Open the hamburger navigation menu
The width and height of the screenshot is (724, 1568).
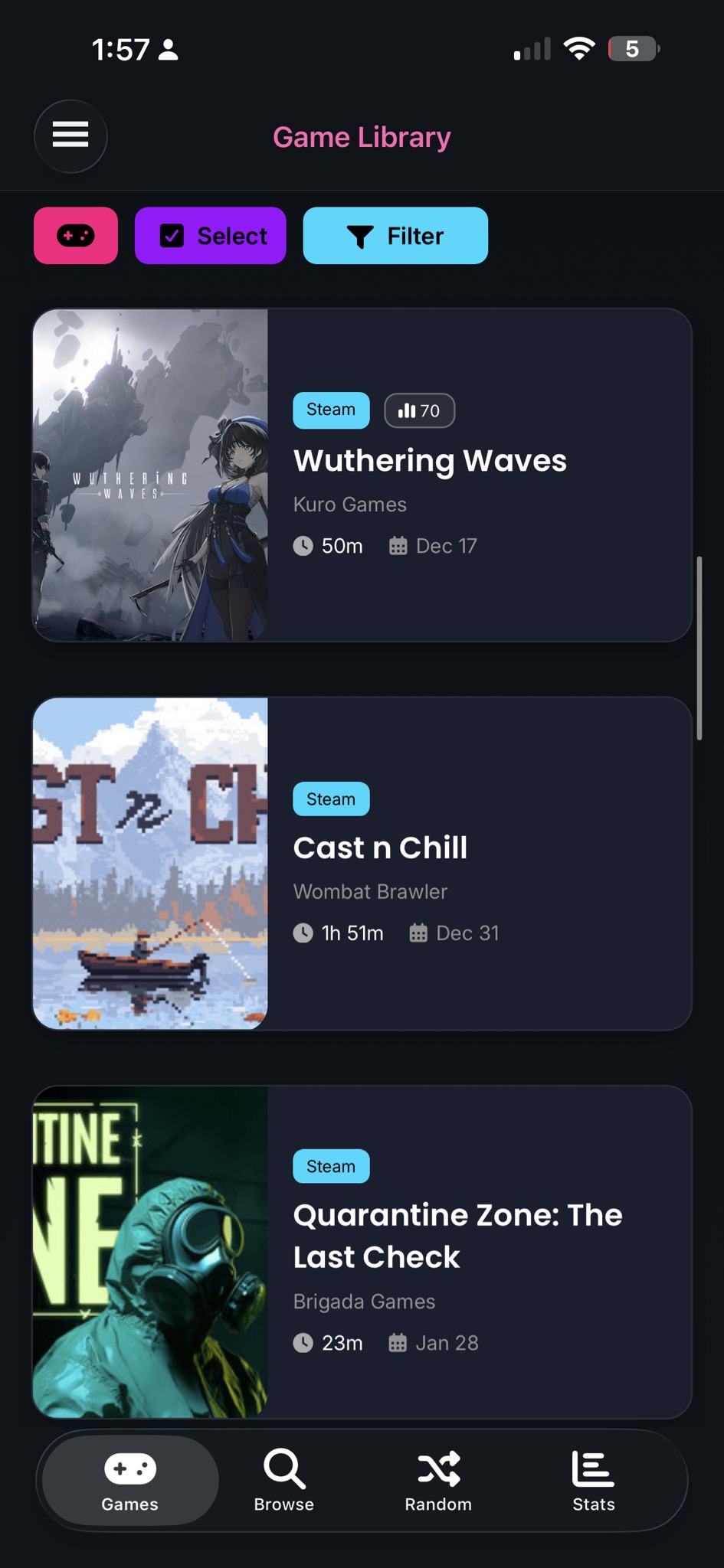[70, 136]
